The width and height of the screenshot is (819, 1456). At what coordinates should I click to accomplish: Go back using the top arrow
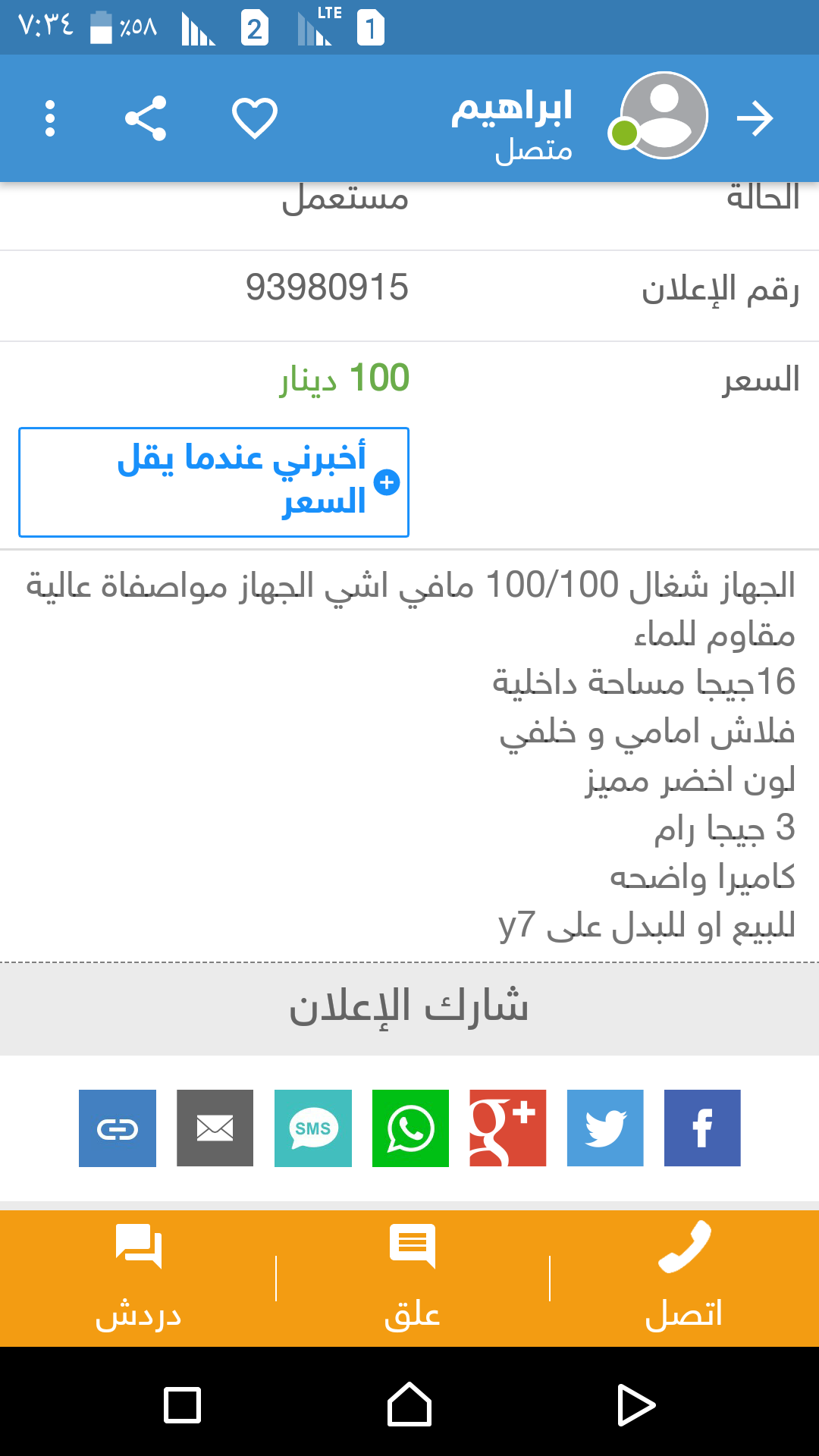click(755, 118)
